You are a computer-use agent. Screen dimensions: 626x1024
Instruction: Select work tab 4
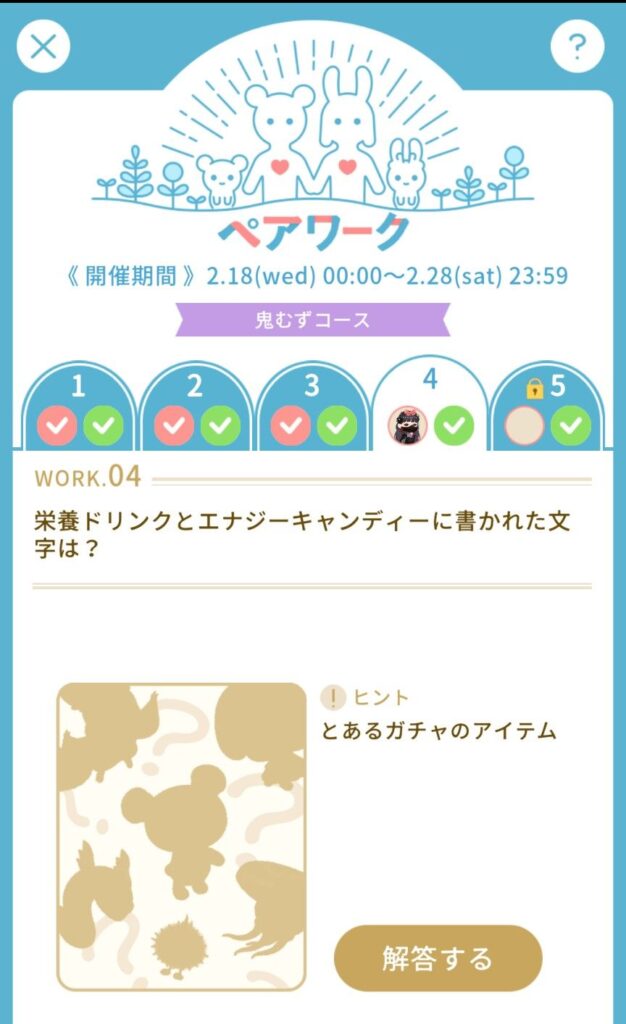click(x=430, y=406)
